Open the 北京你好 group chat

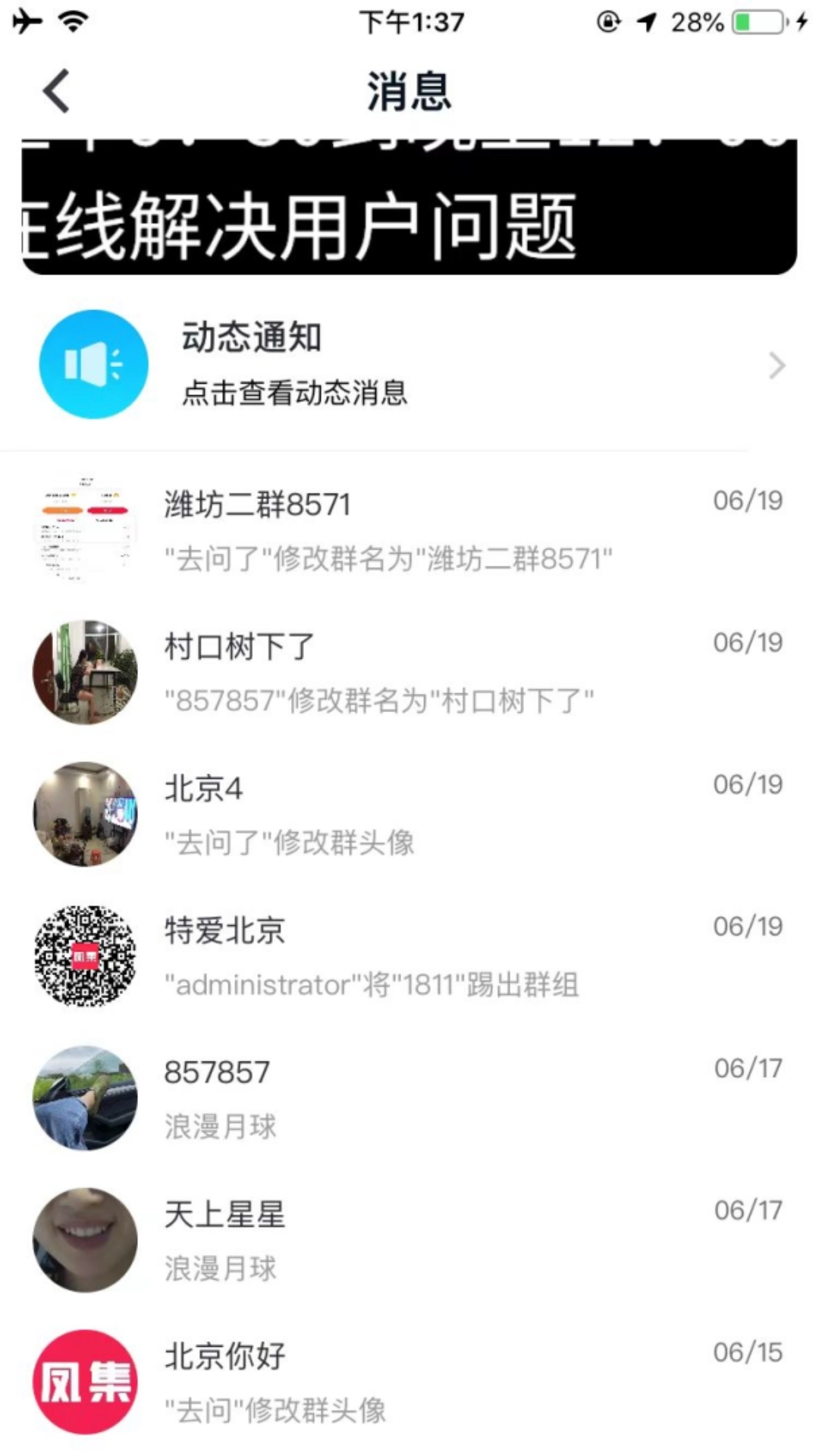(409, 1381)
